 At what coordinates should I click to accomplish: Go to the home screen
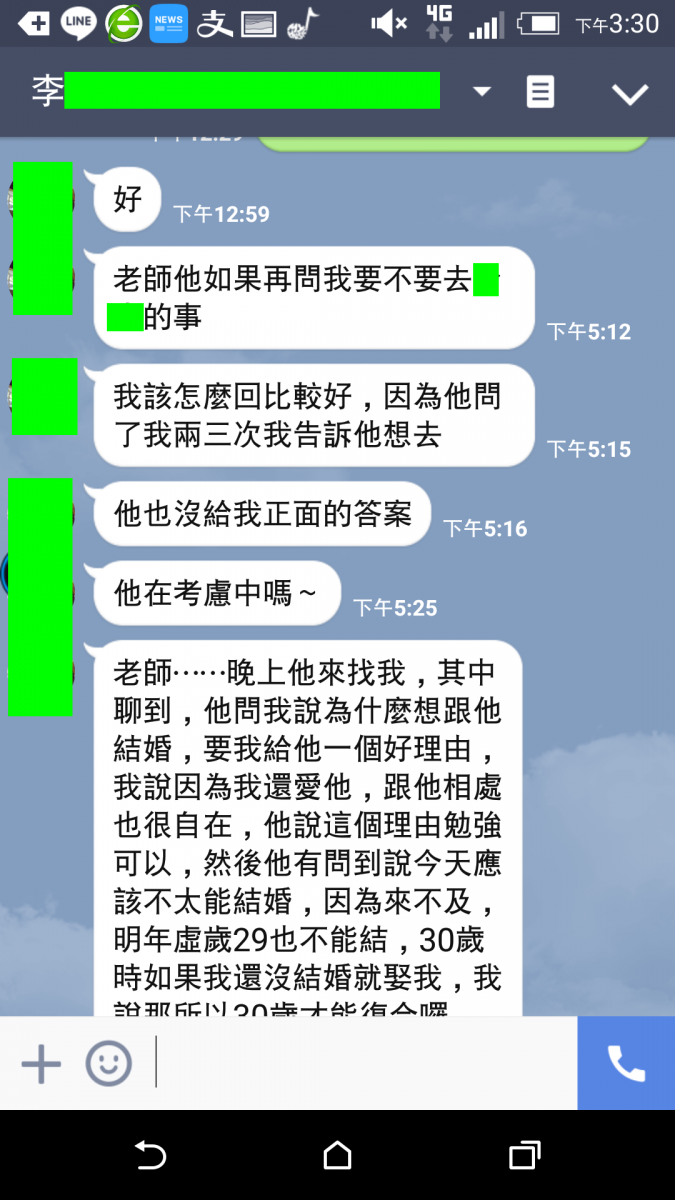pyautogui.click(x=337, y=1156)
